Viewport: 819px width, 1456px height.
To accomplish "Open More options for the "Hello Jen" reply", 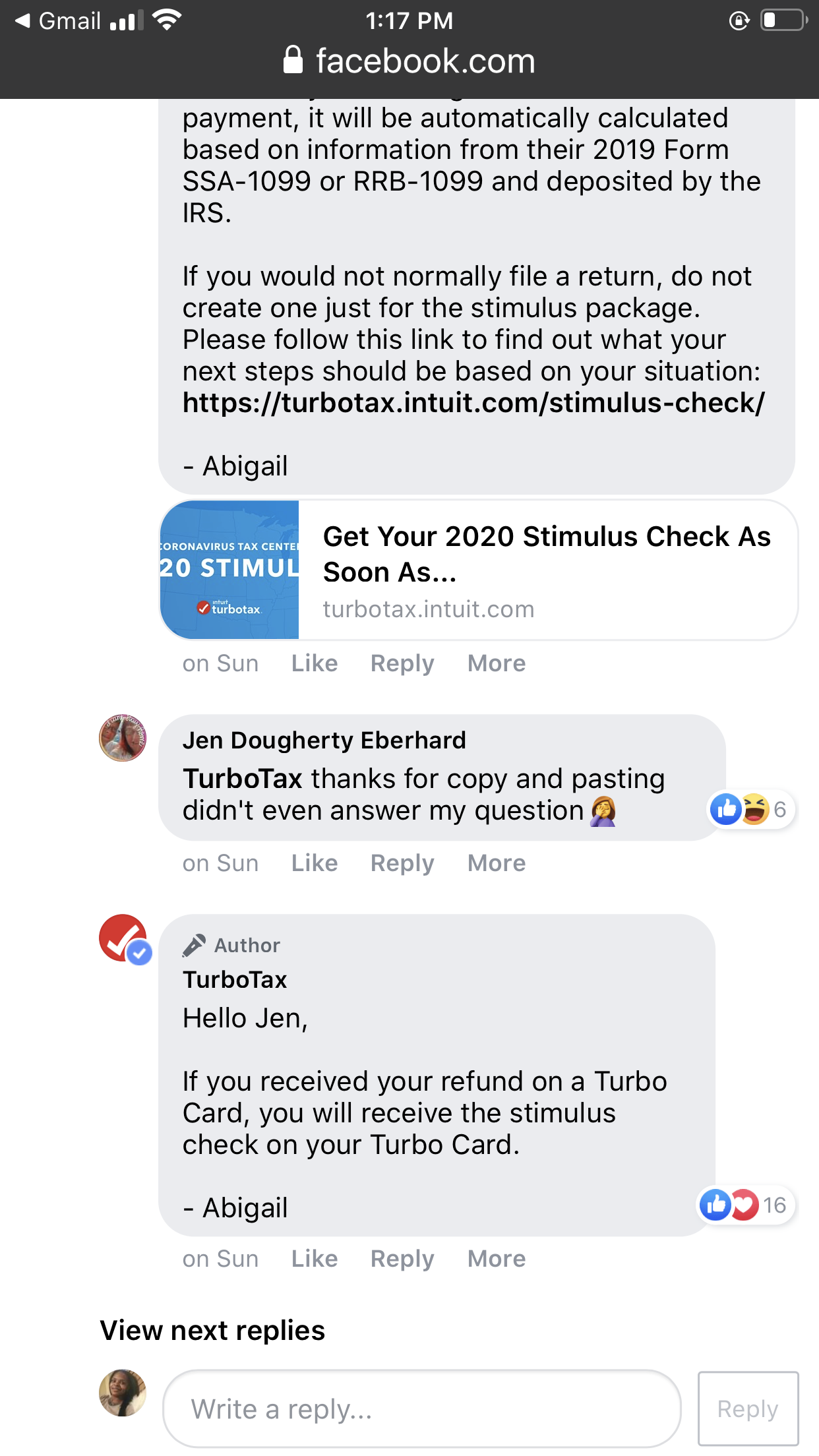I will [x=497, y=1259].
